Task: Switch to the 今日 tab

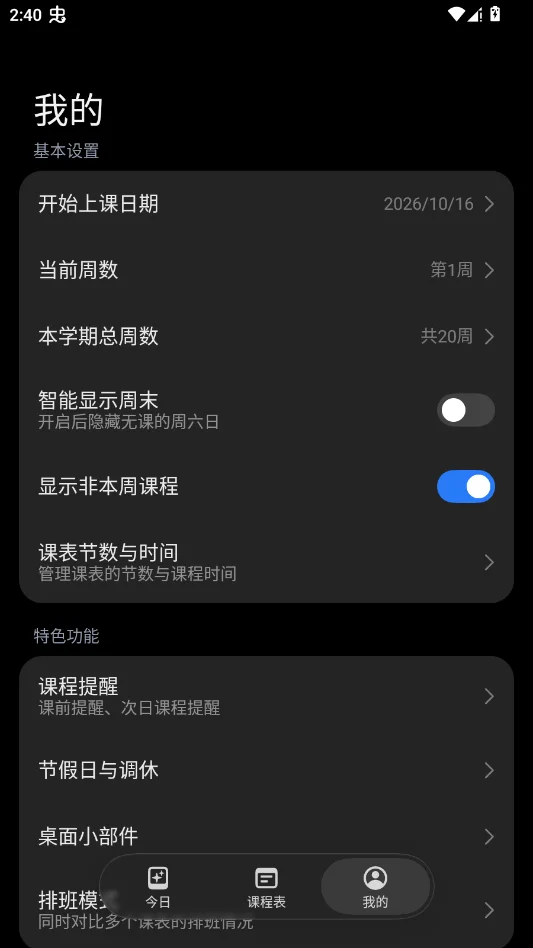Action: click(x=158, y=887)
